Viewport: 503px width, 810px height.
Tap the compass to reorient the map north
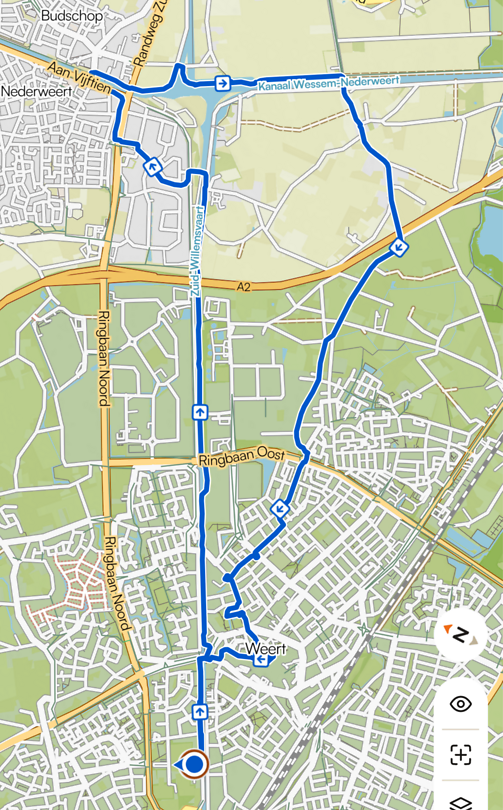(461, 635)
